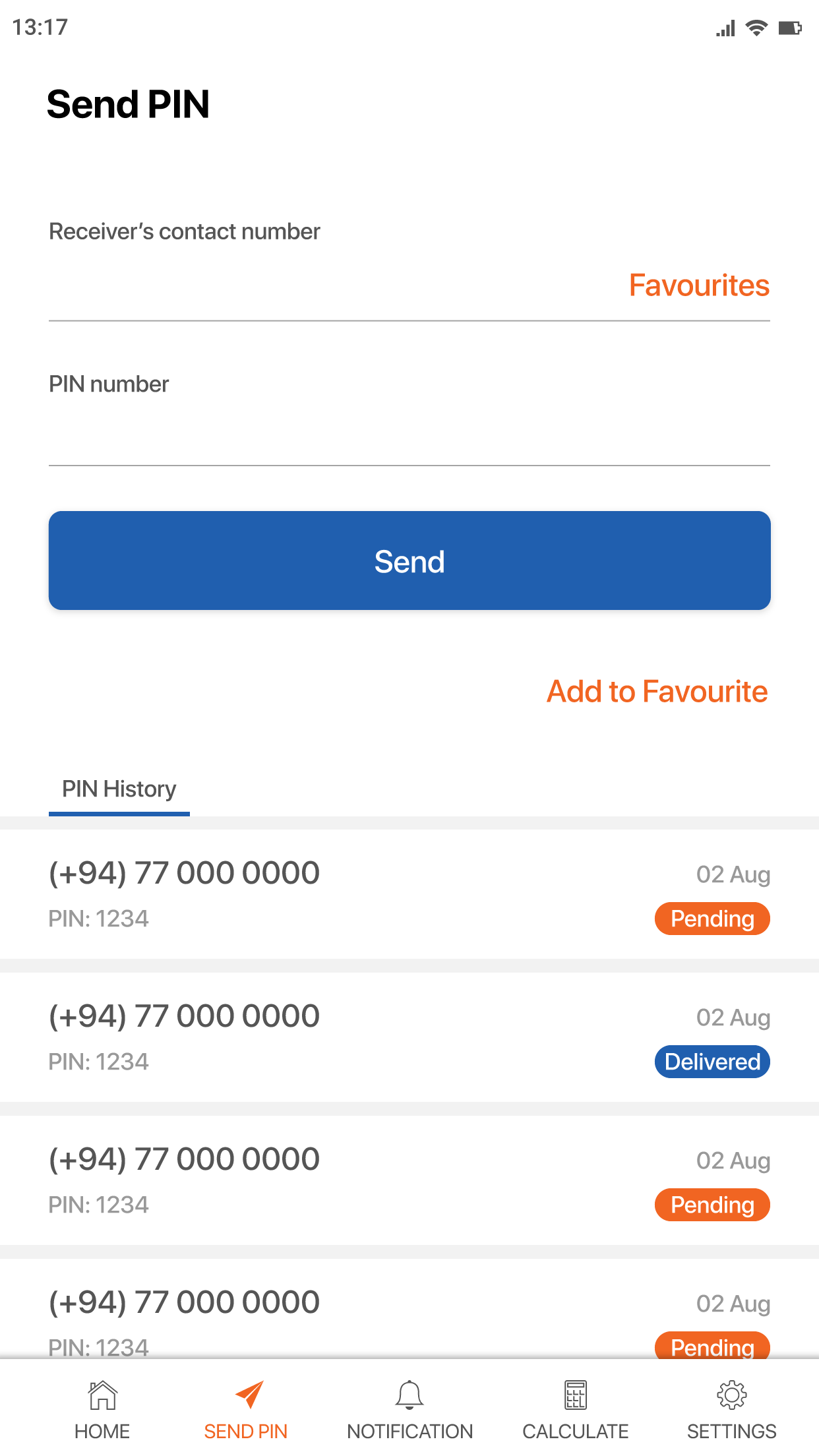Screen dimensions: 819x1456
Task: Open the history entry marked Delivered
Action: point(409,1037)
